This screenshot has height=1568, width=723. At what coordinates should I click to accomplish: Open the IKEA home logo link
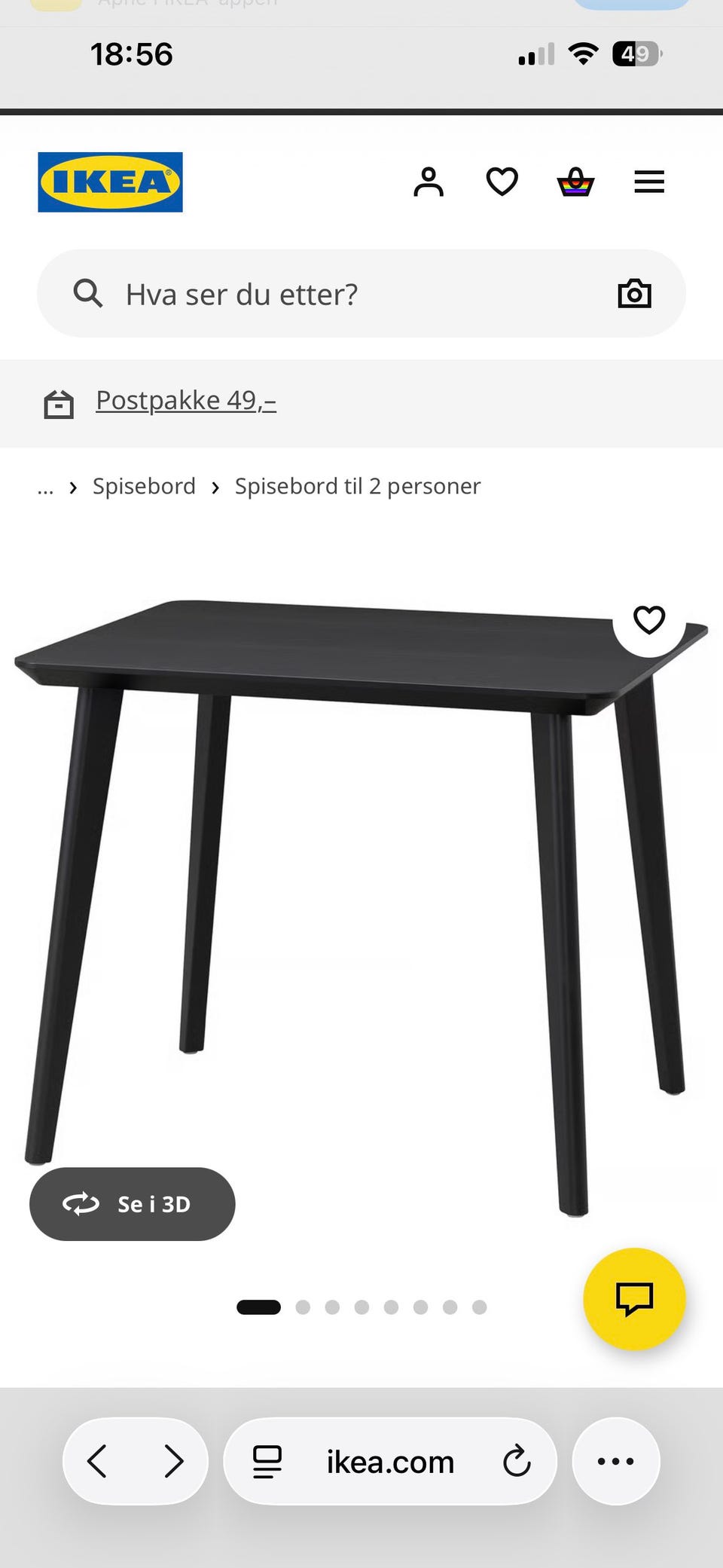110,182
